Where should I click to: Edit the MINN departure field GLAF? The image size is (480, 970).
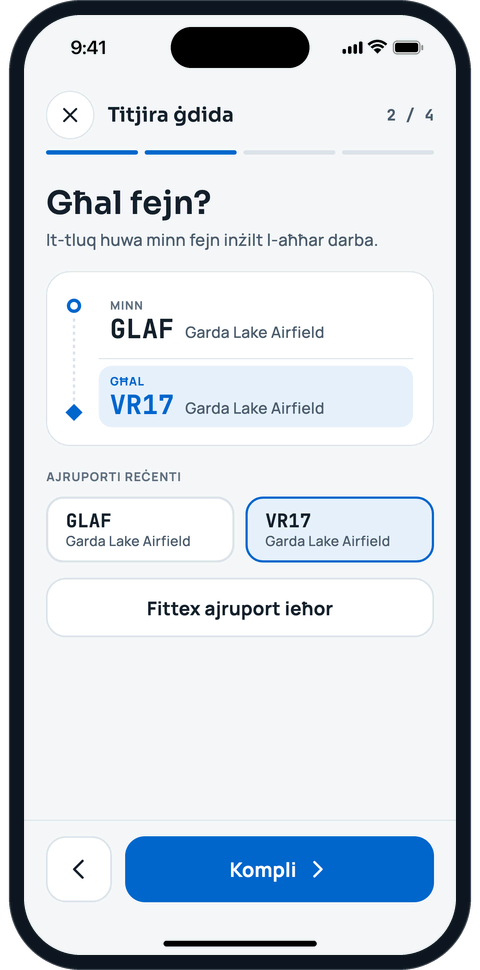[255, 321]
